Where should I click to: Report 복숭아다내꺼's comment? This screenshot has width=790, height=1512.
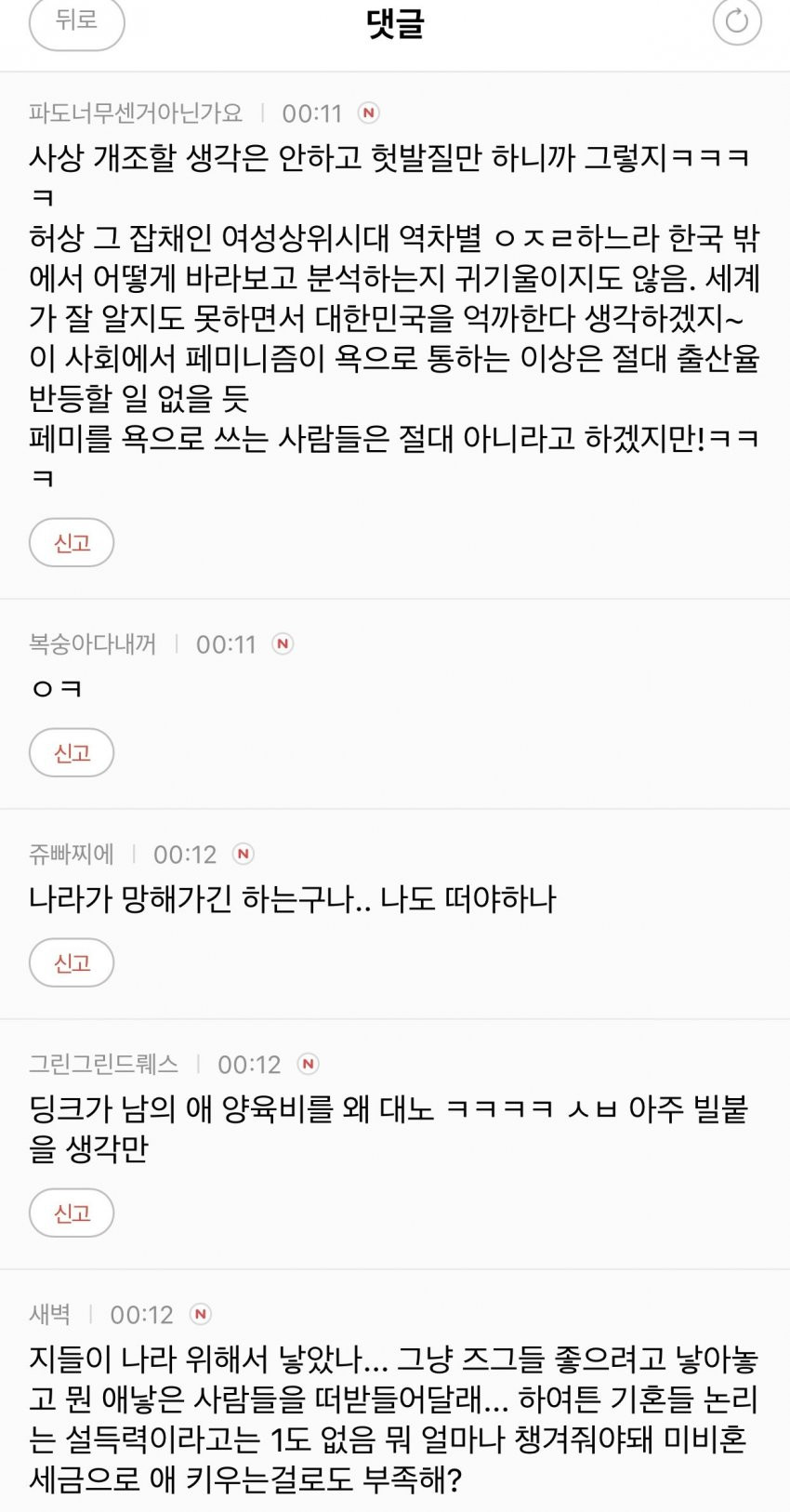point(72,753)
